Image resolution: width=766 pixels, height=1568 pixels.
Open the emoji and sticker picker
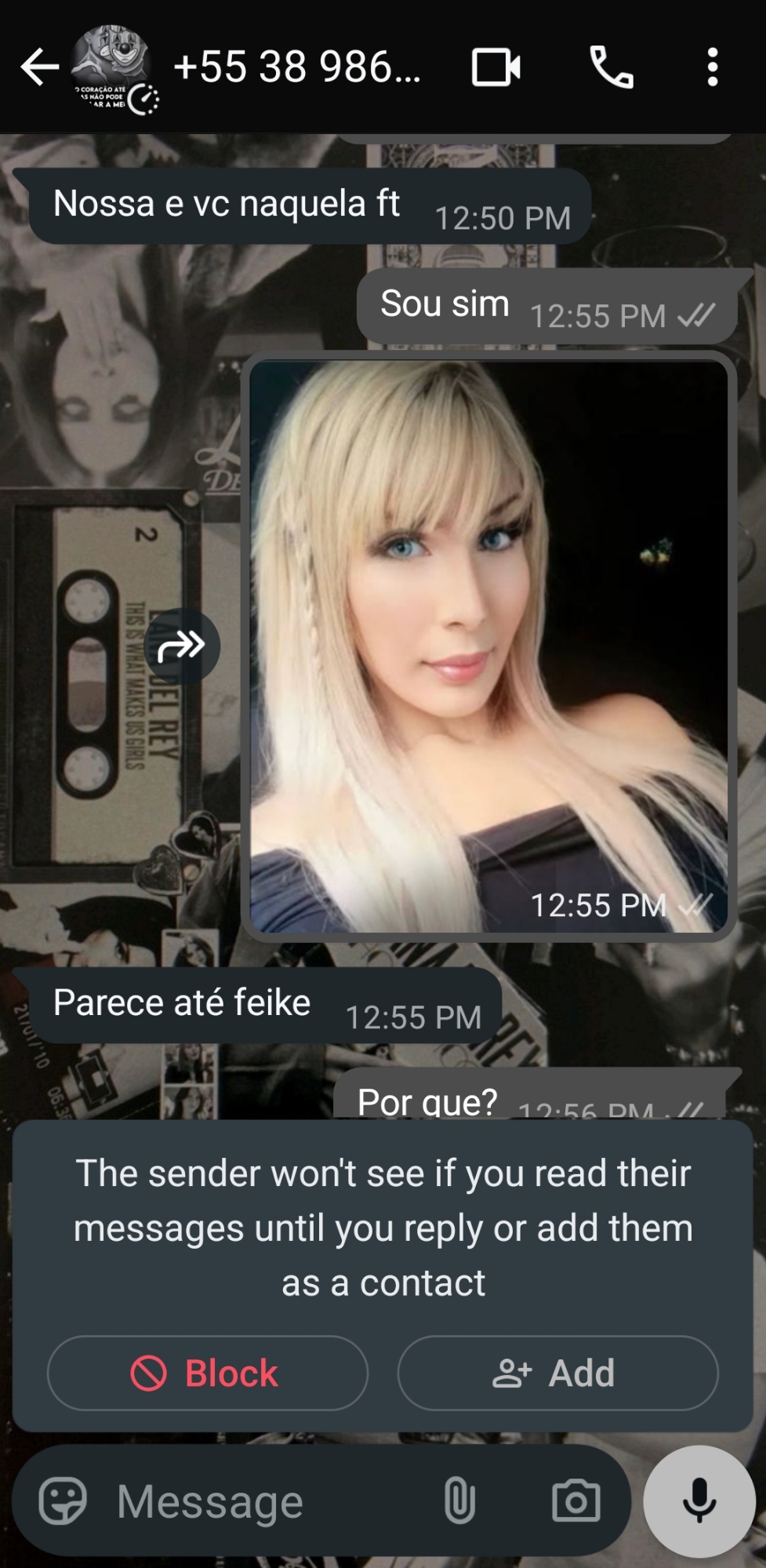point(63,1501)
